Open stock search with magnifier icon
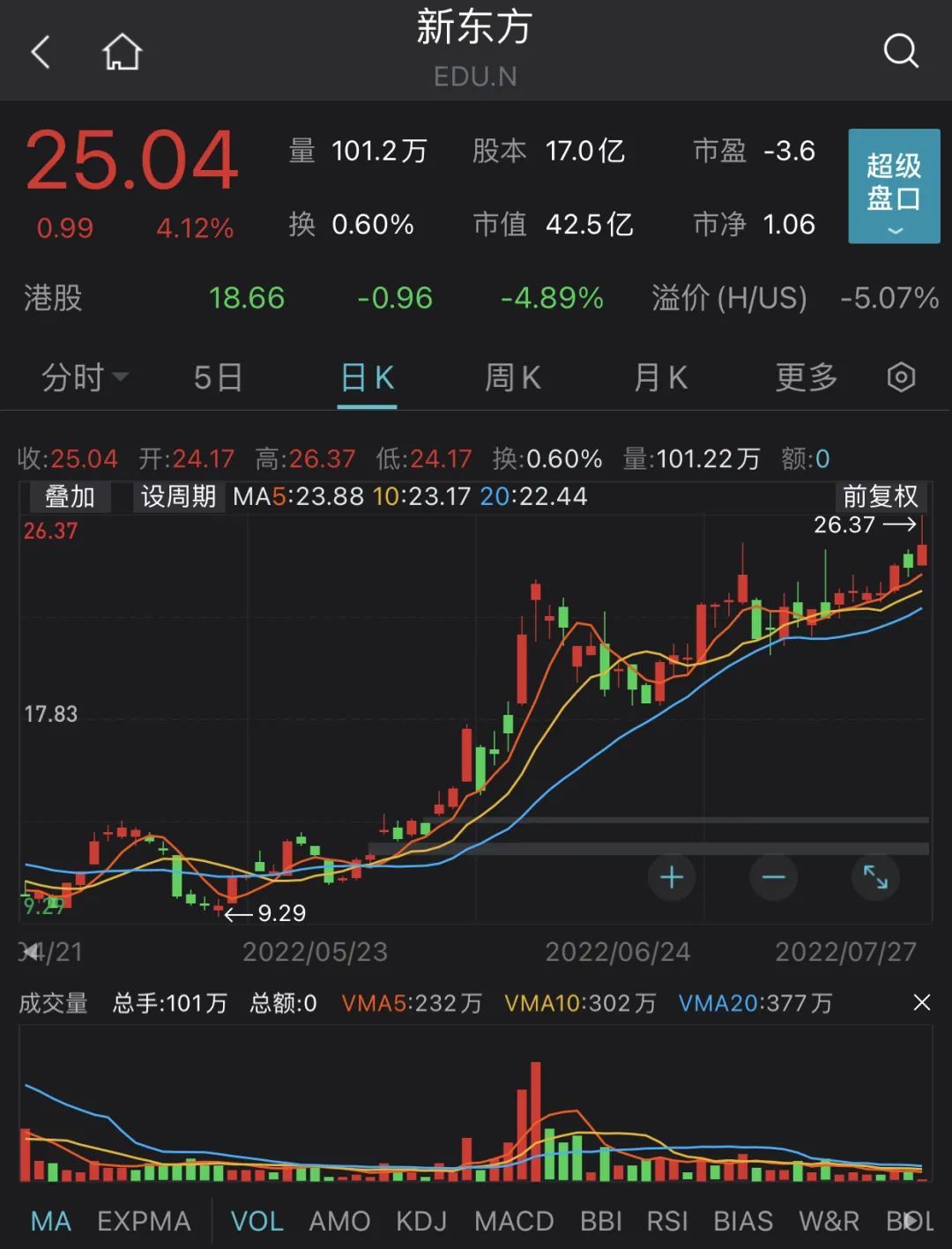Image resolution: width=952 pixels, height=1249 pixels. (900, 51)
